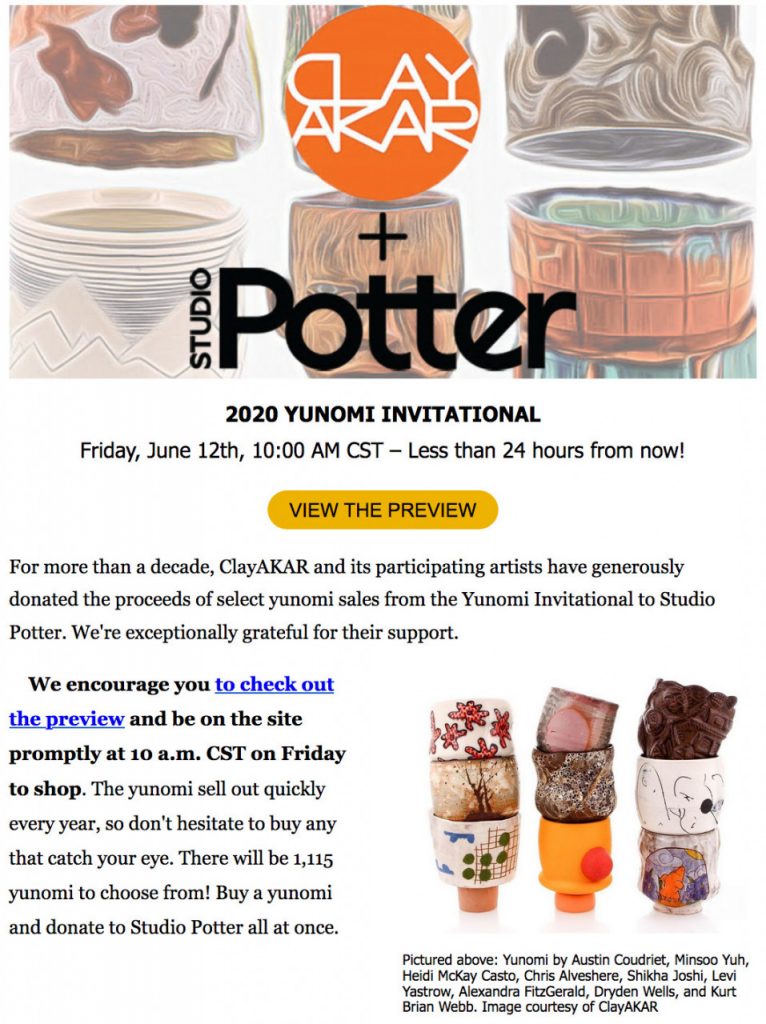Open the 'to check out the preview' link
Screen dimensions: 766x1024
tap(274, 686)
